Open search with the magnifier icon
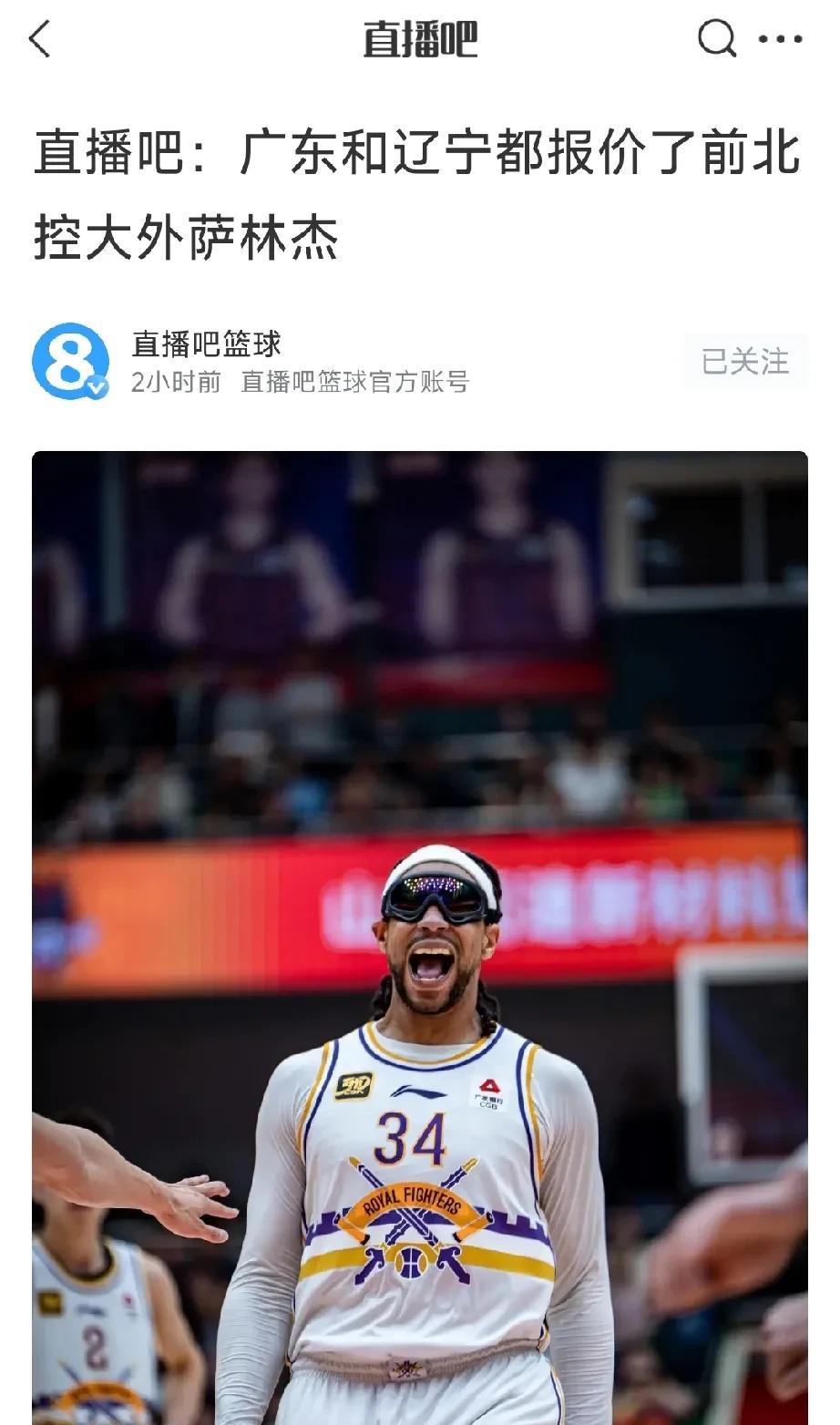 [x=716, y=39]
